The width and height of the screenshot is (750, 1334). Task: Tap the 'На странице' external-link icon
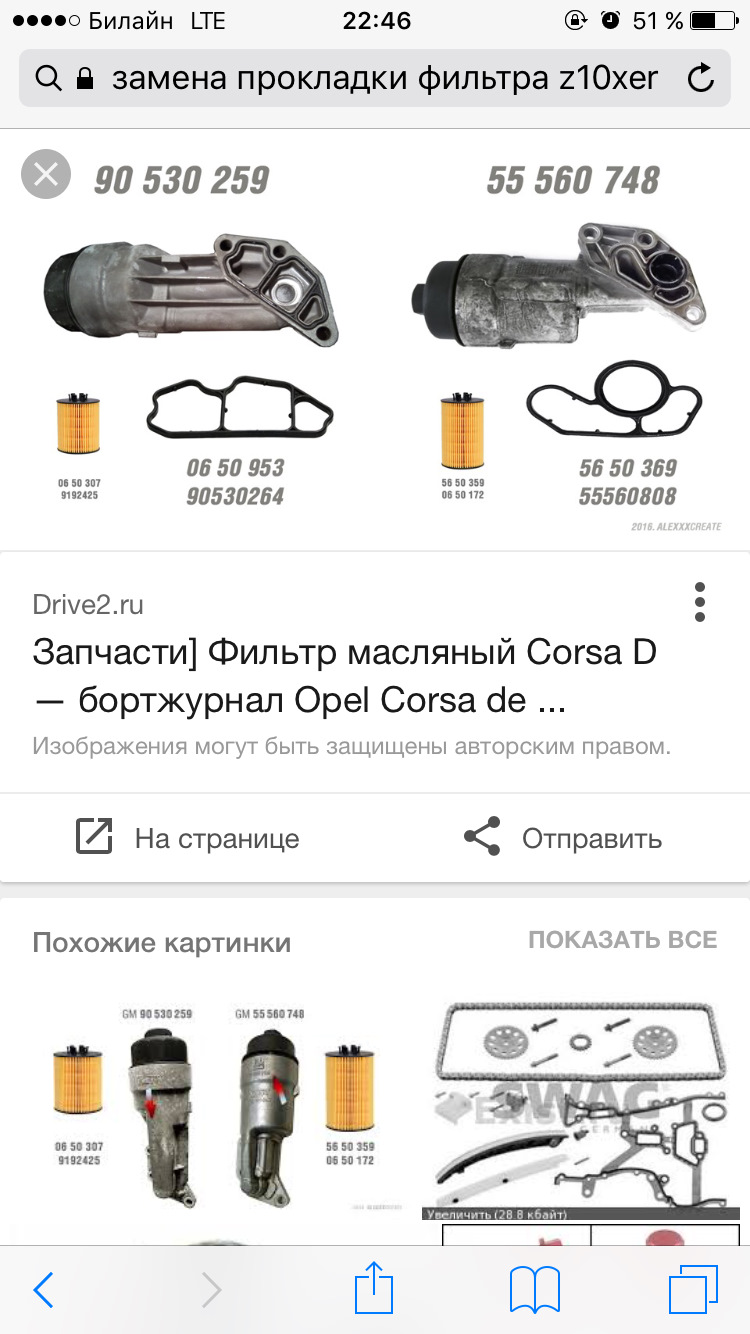(96, 838)
